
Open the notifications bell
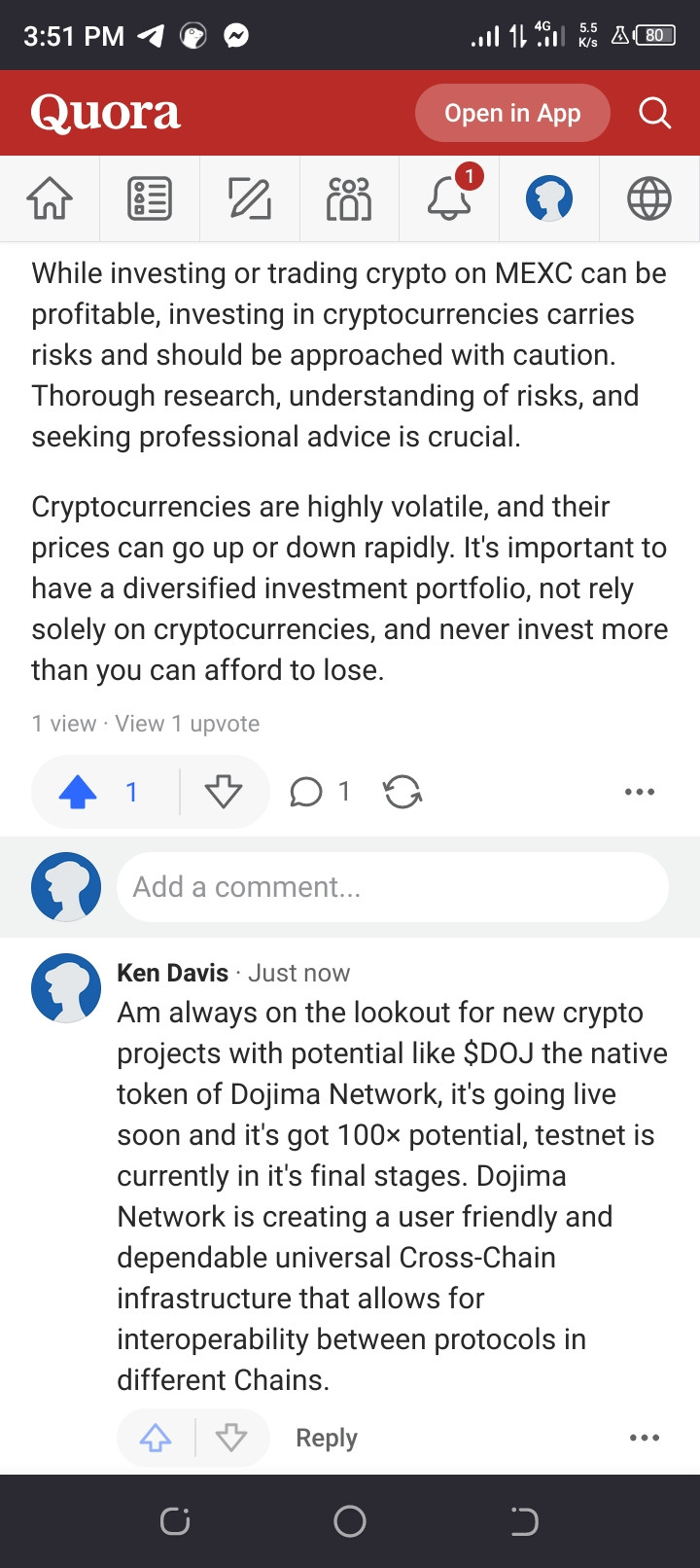[449, 199]
